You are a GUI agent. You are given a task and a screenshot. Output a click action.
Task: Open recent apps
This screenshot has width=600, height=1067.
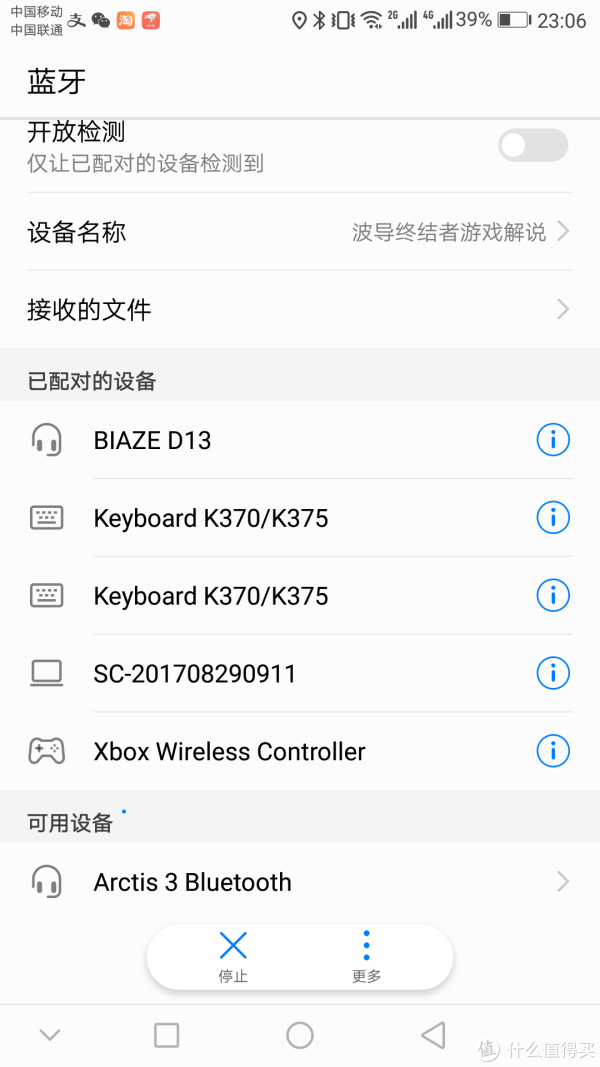pyautogui.click(x=167, y=1035)
